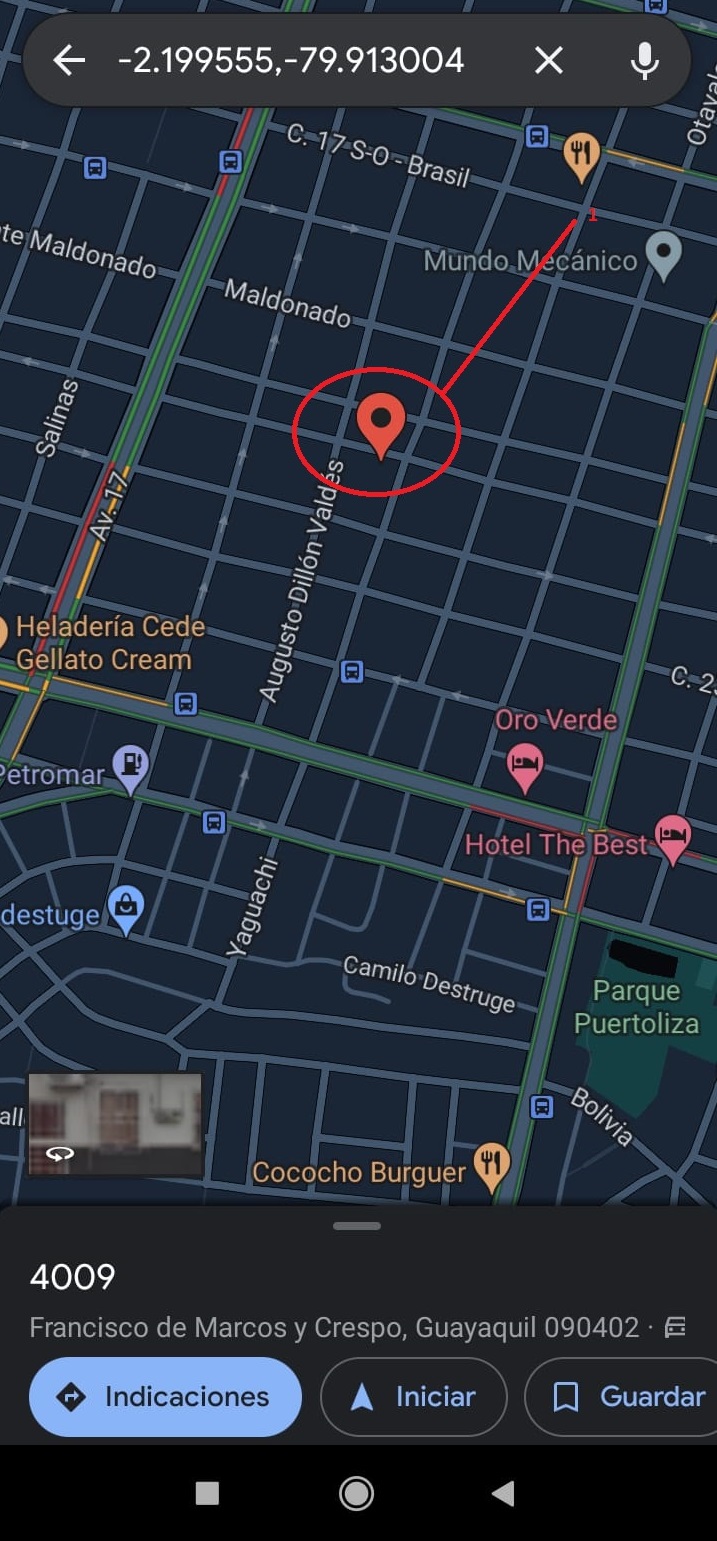Start navigation with Iniciar
717x1541 pixels.
click(x=413, y=1396)
